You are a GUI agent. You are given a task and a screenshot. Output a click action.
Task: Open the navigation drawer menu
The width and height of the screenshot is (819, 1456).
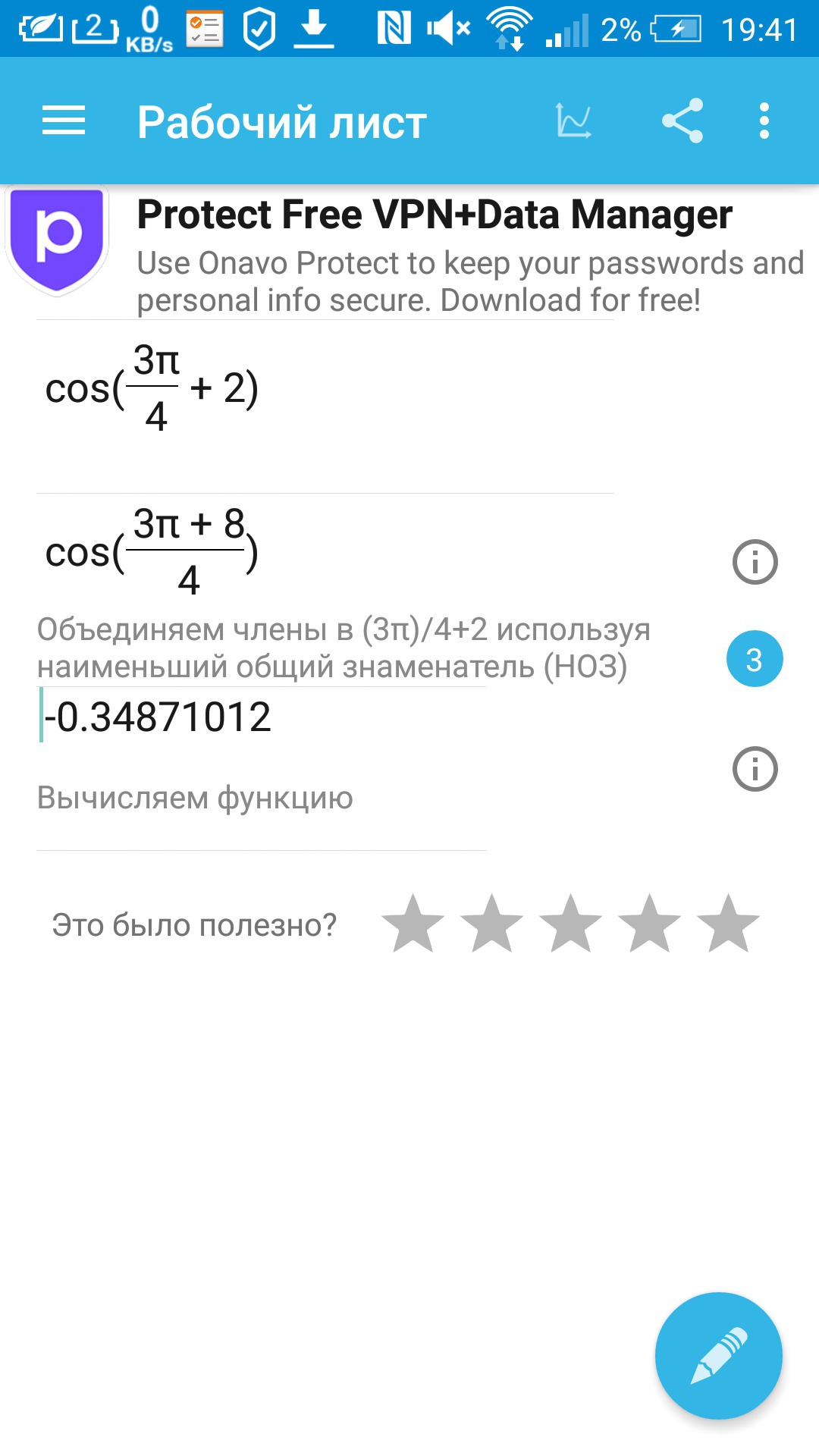[64, 121]
